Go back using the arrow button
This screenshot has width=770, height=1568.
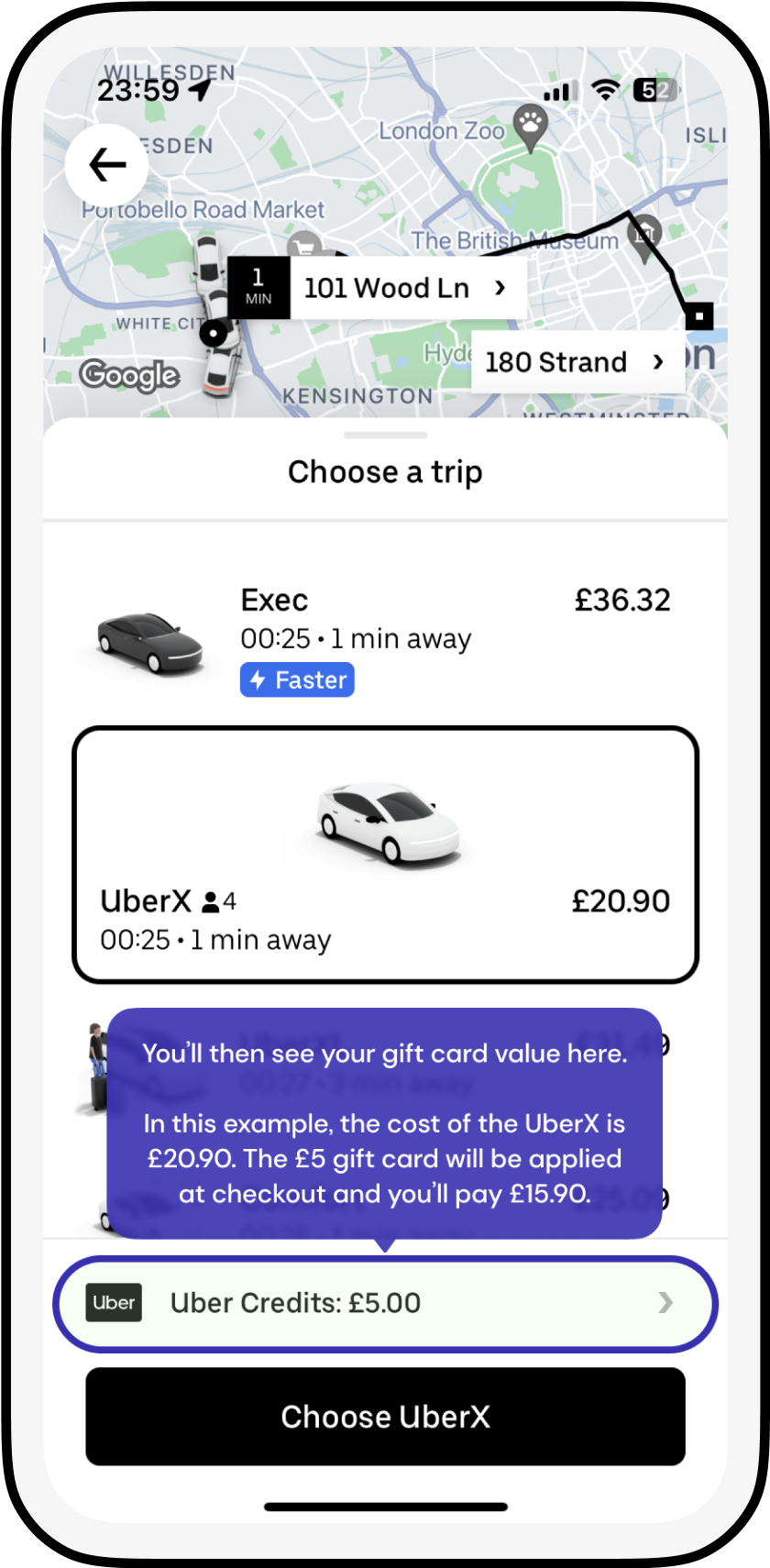click(107, 165)
